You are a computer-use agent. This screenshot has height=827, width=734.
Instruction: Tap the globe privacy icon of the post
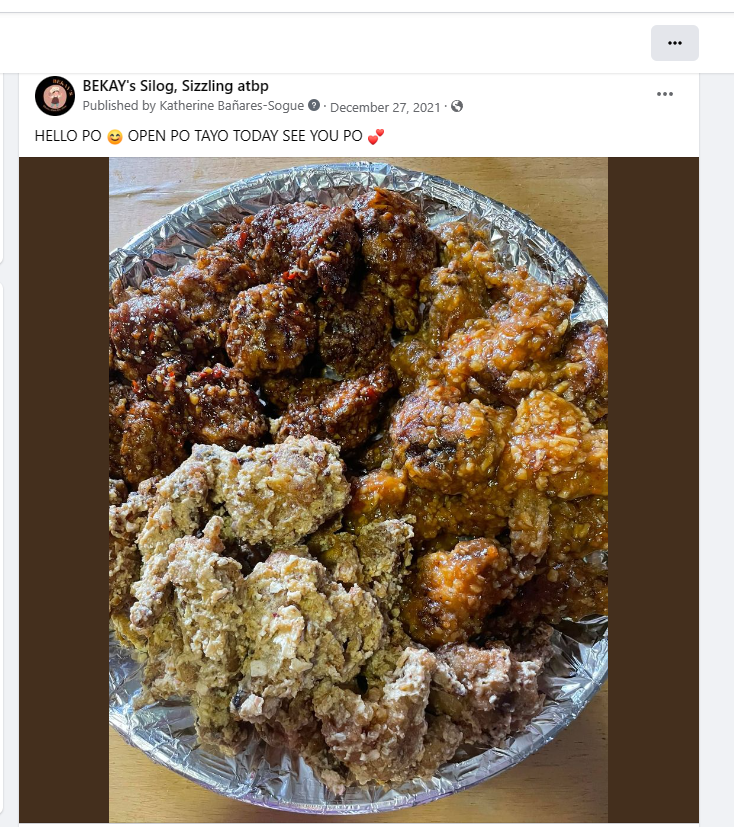tap(457, 106)
